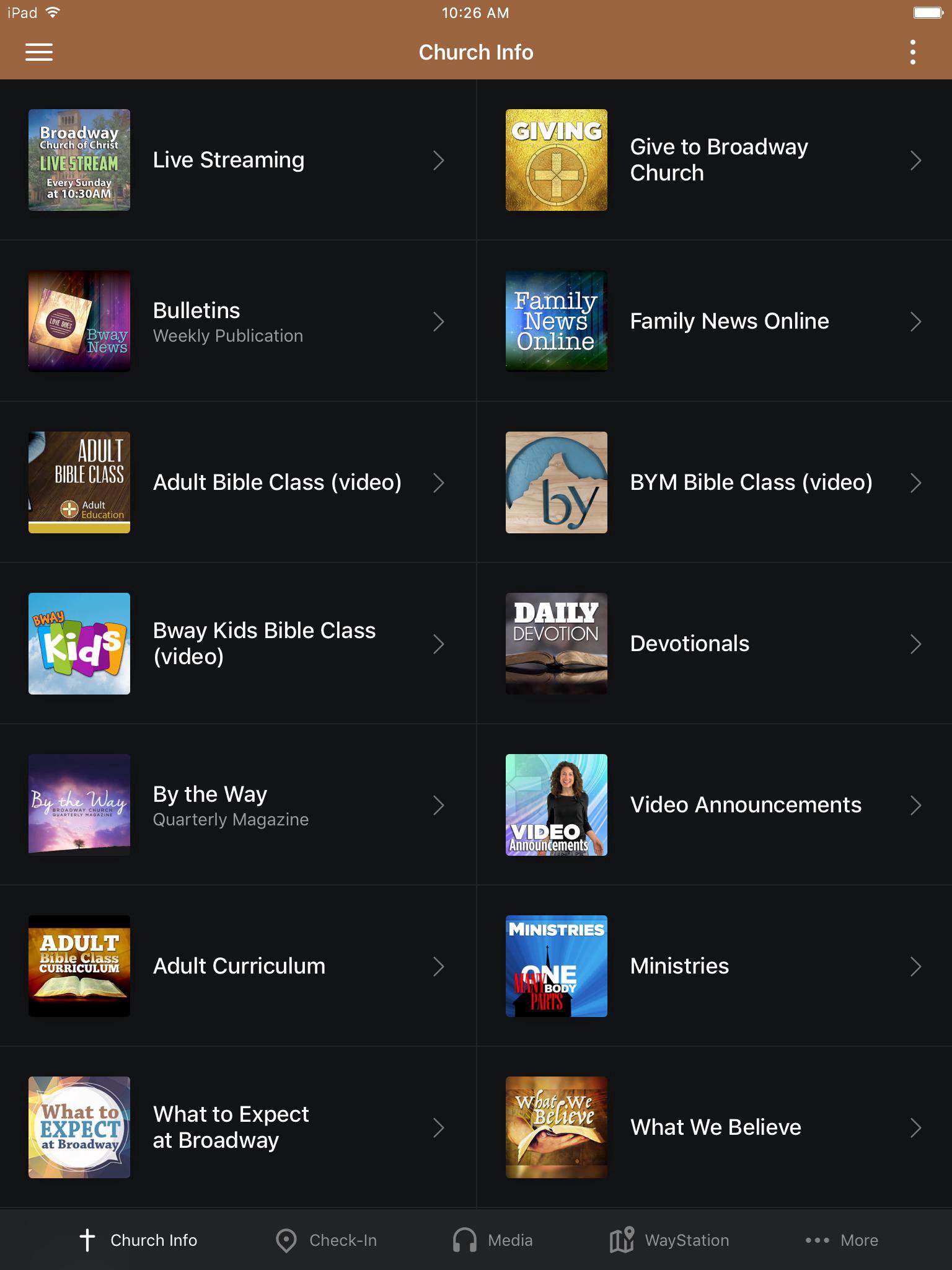Open By the Way quarterly magazine
This screenshot has height=1270, width=952.
237,805
